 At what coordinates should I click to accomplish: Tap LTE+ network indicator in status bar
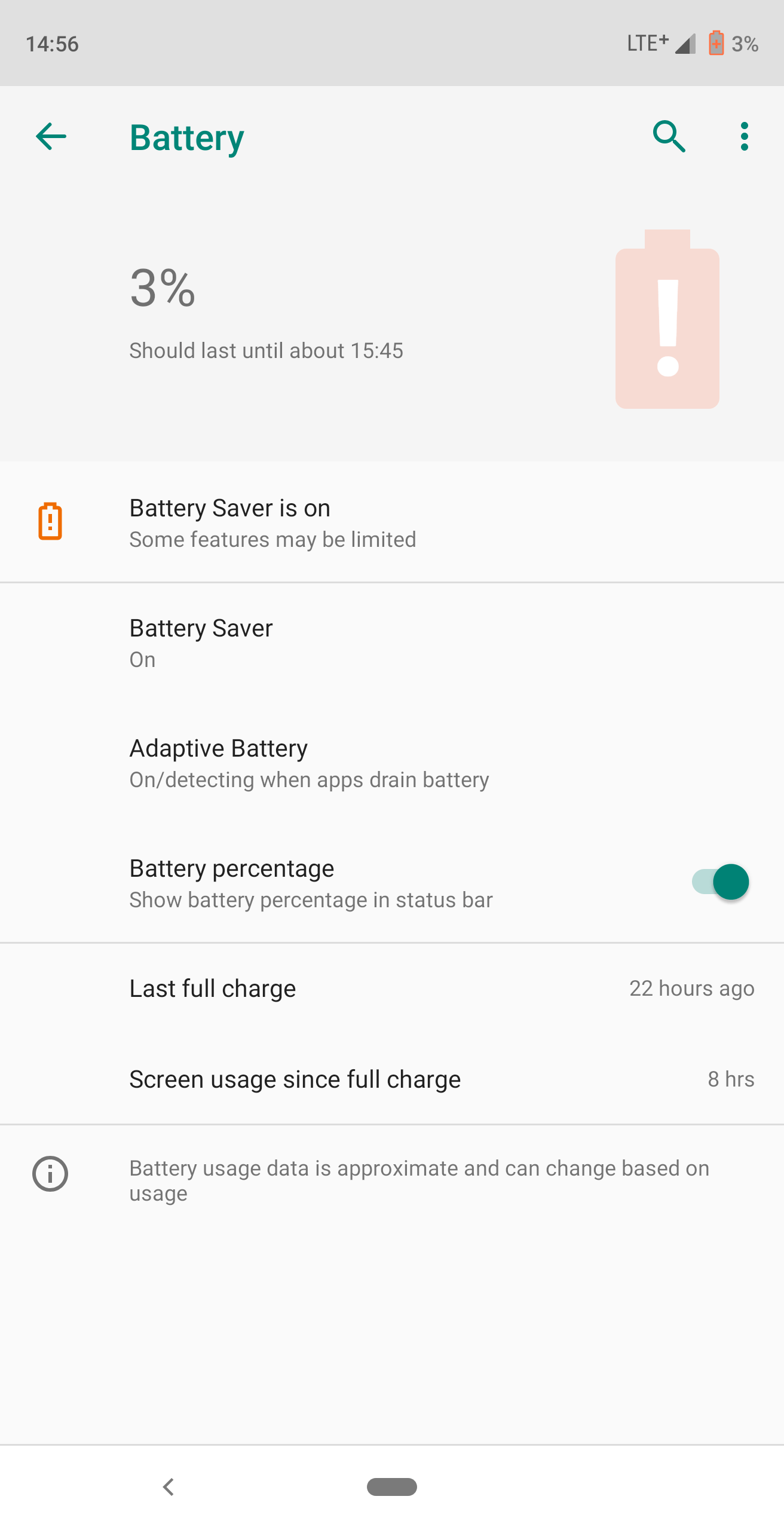coord(646,43)
